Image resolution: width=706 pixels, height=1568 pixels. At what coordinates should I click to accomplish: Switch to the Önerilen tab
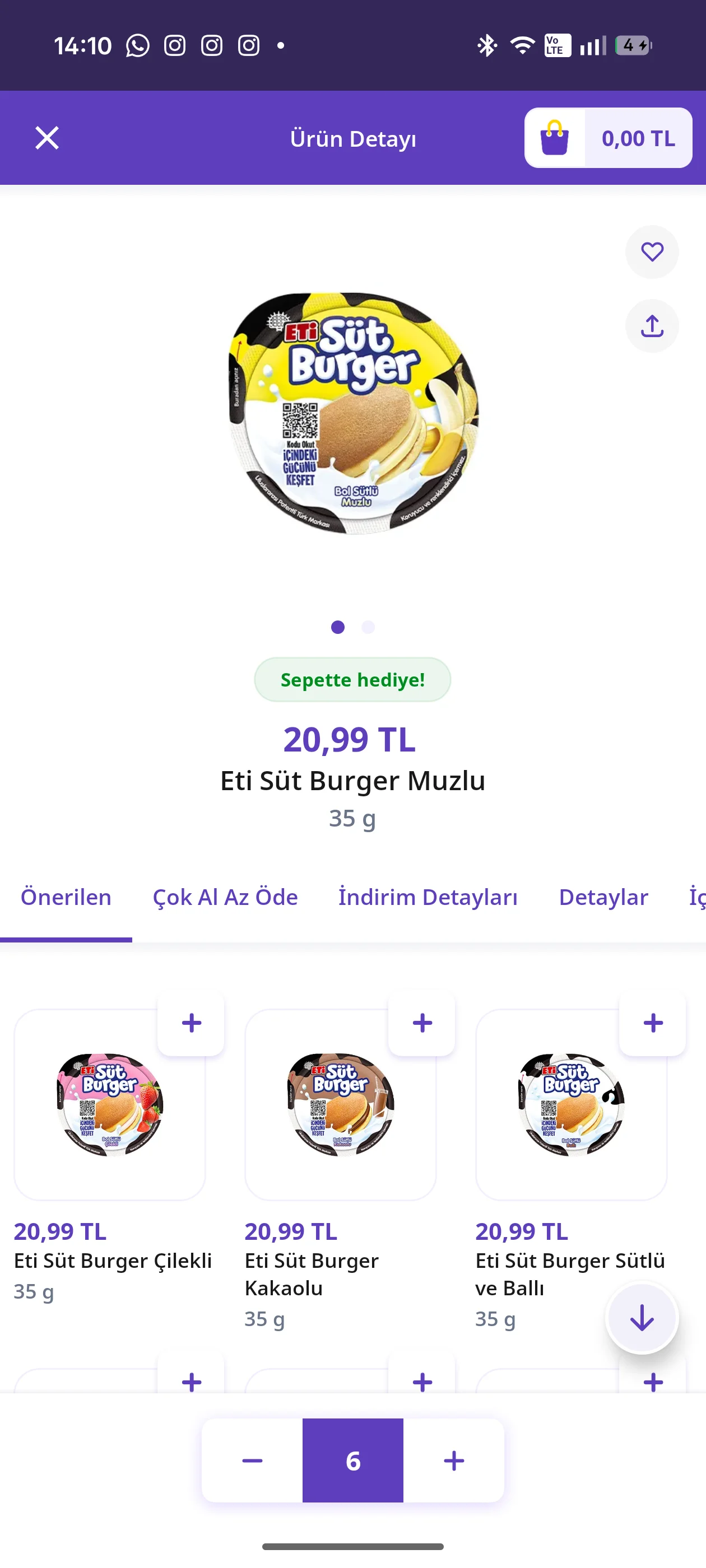pyautogui.click(x=66, y=897)
